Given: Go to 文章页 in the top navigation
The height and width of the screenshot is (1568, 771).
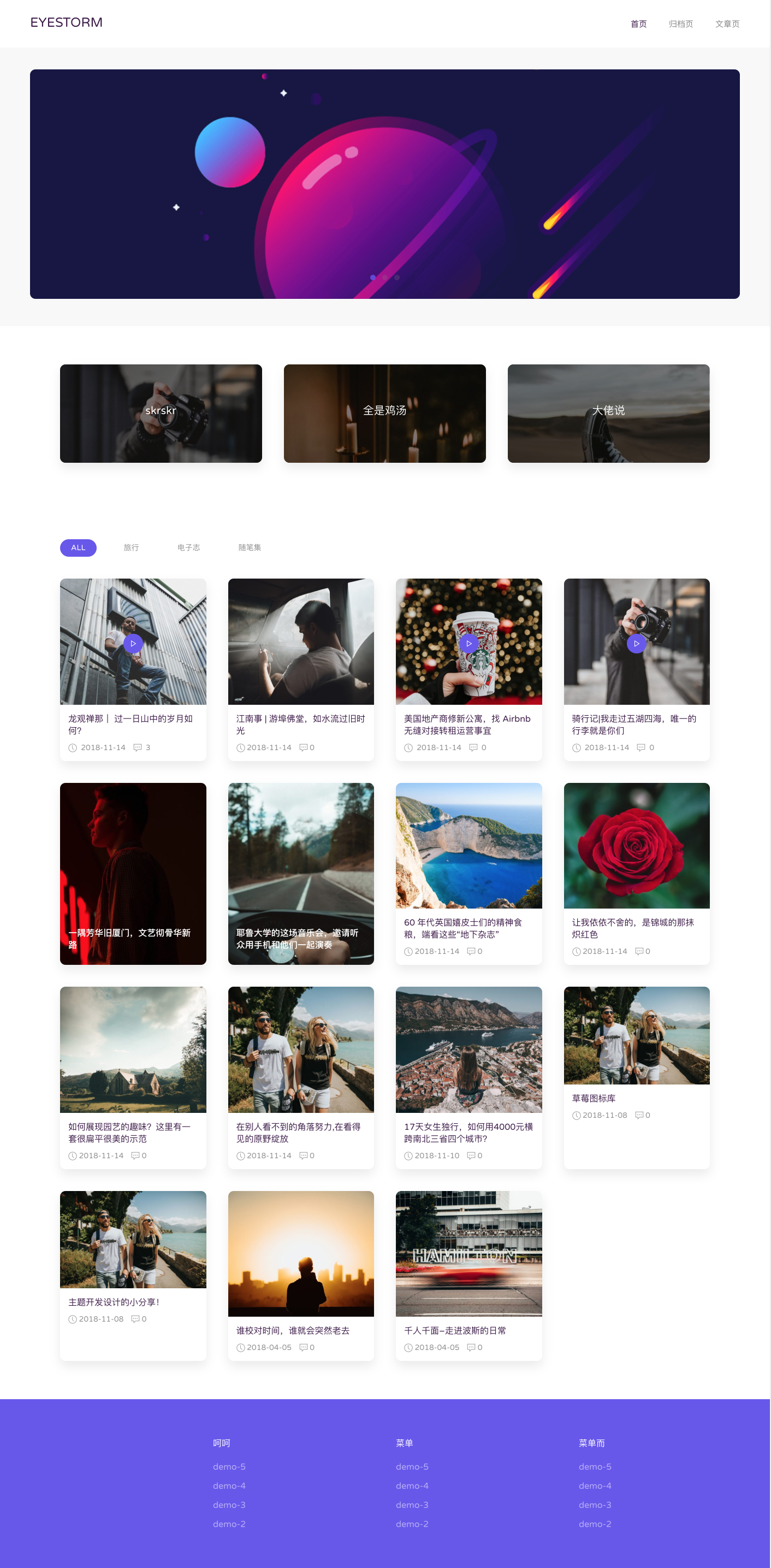Looking at the screenshot, I should coord(727,23).
